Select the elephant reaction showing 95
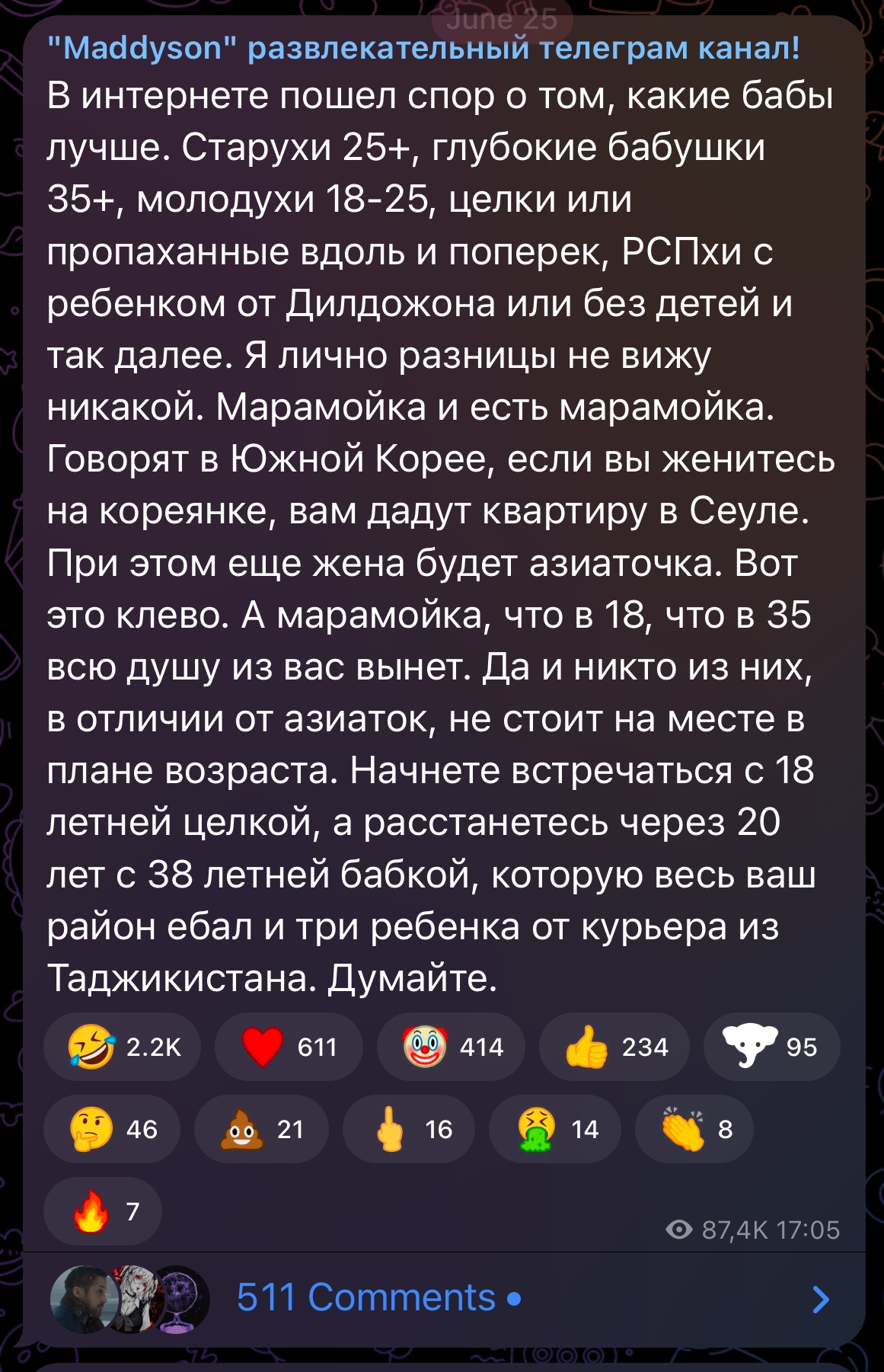The height and width of the screenshot is (1372, 884). coord(771,1046)
